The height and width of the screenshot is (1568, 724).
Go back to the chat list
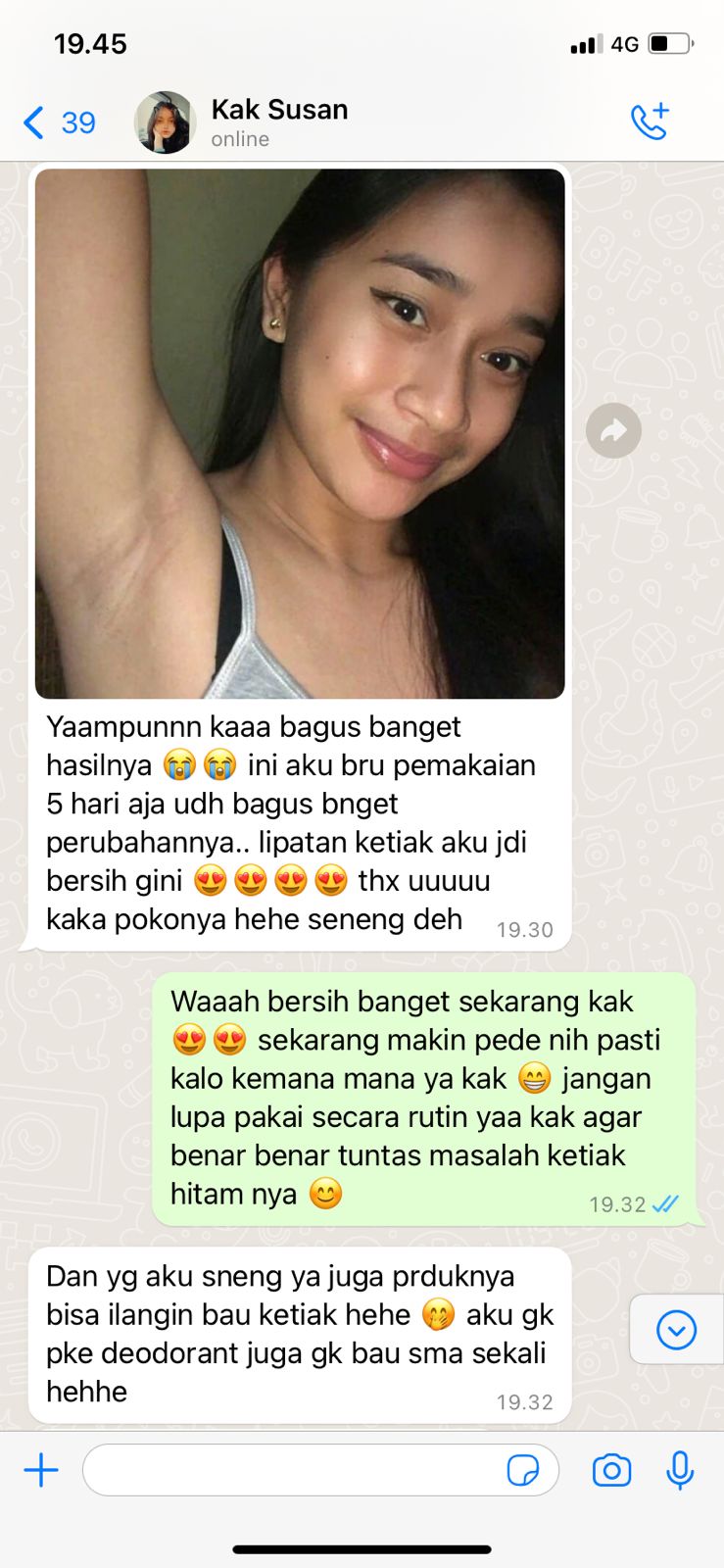click(57, 123)
